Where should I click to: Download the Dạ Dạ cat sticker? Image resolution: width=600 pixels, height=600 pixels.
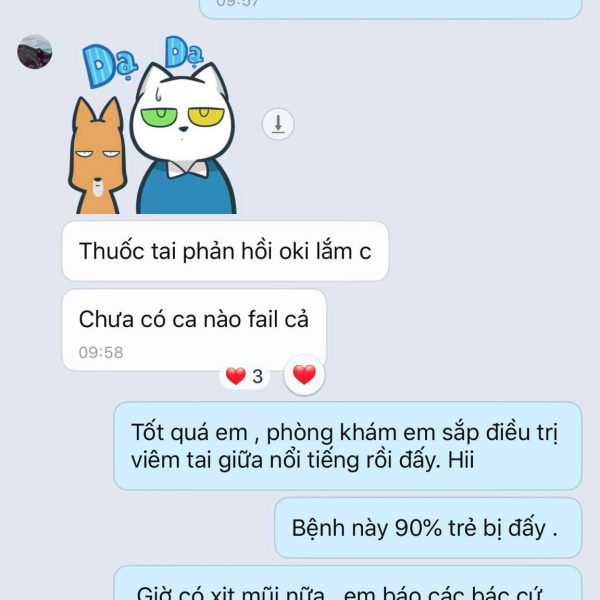[278, 124]
